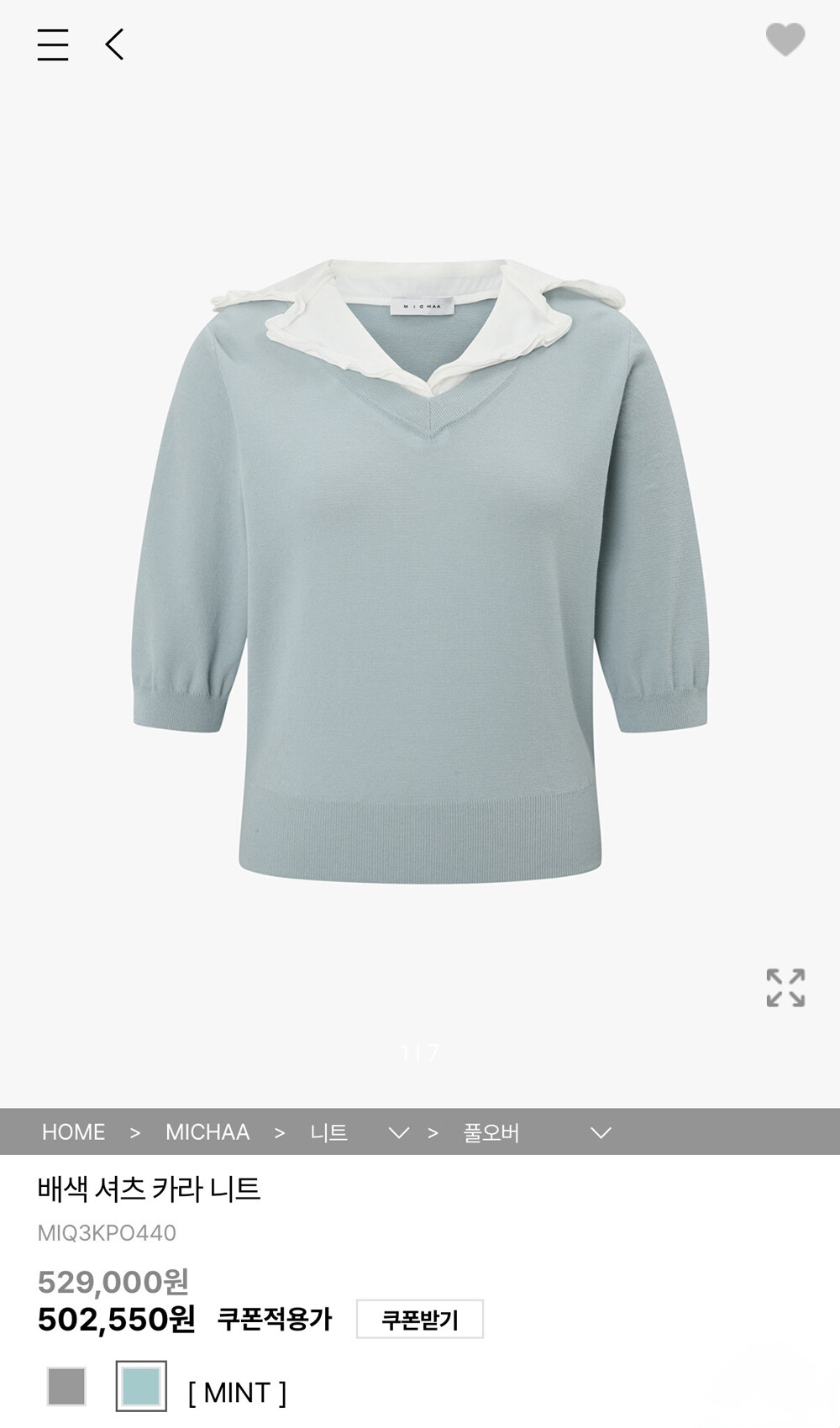This screenshot has width=840, height=1428.
Task: Select the mint color swatch
Action: 141,1386
